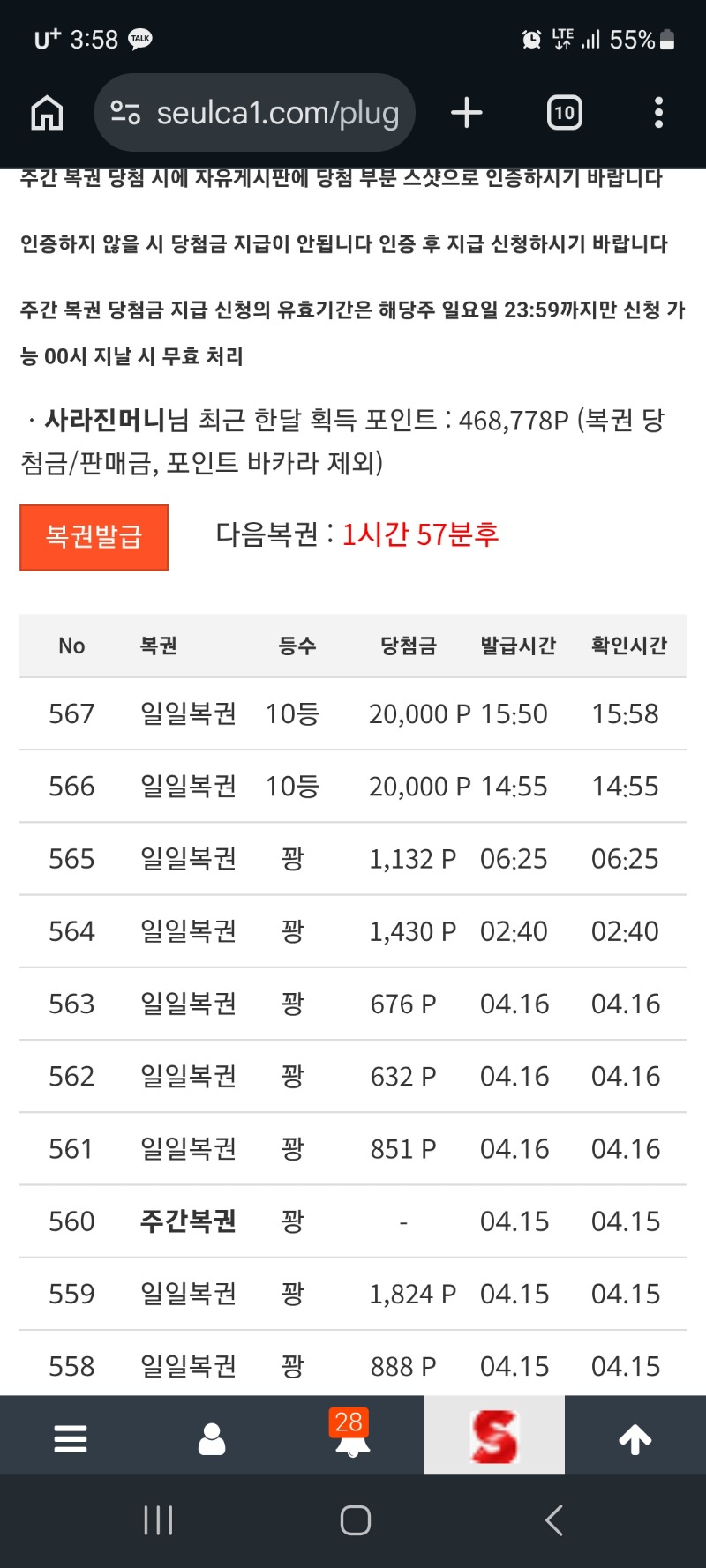Open a new browser tab
The image size is (706, 1568).
(467, 113)
